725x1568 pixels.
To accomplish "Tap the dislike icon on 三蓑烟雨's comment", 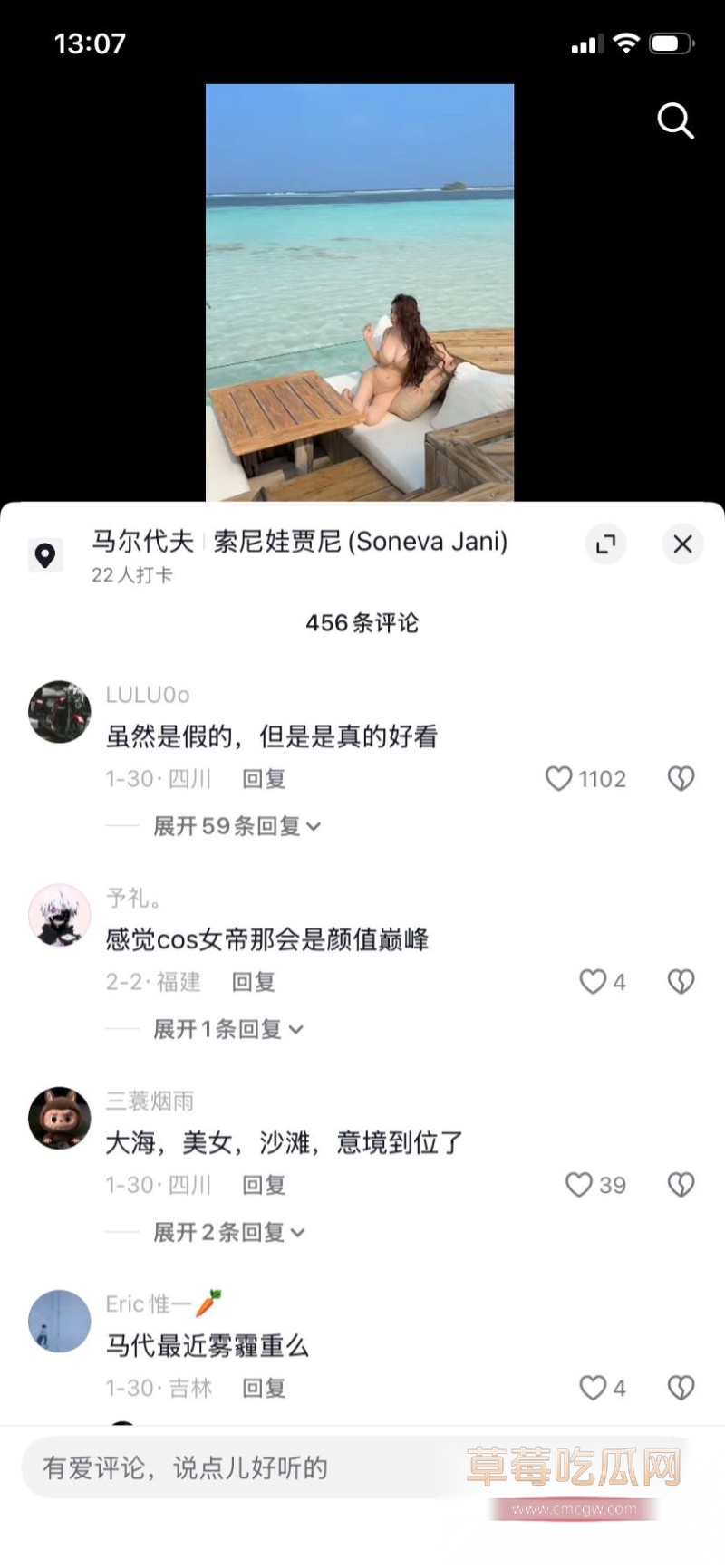I will click(x=680, y=1184).
